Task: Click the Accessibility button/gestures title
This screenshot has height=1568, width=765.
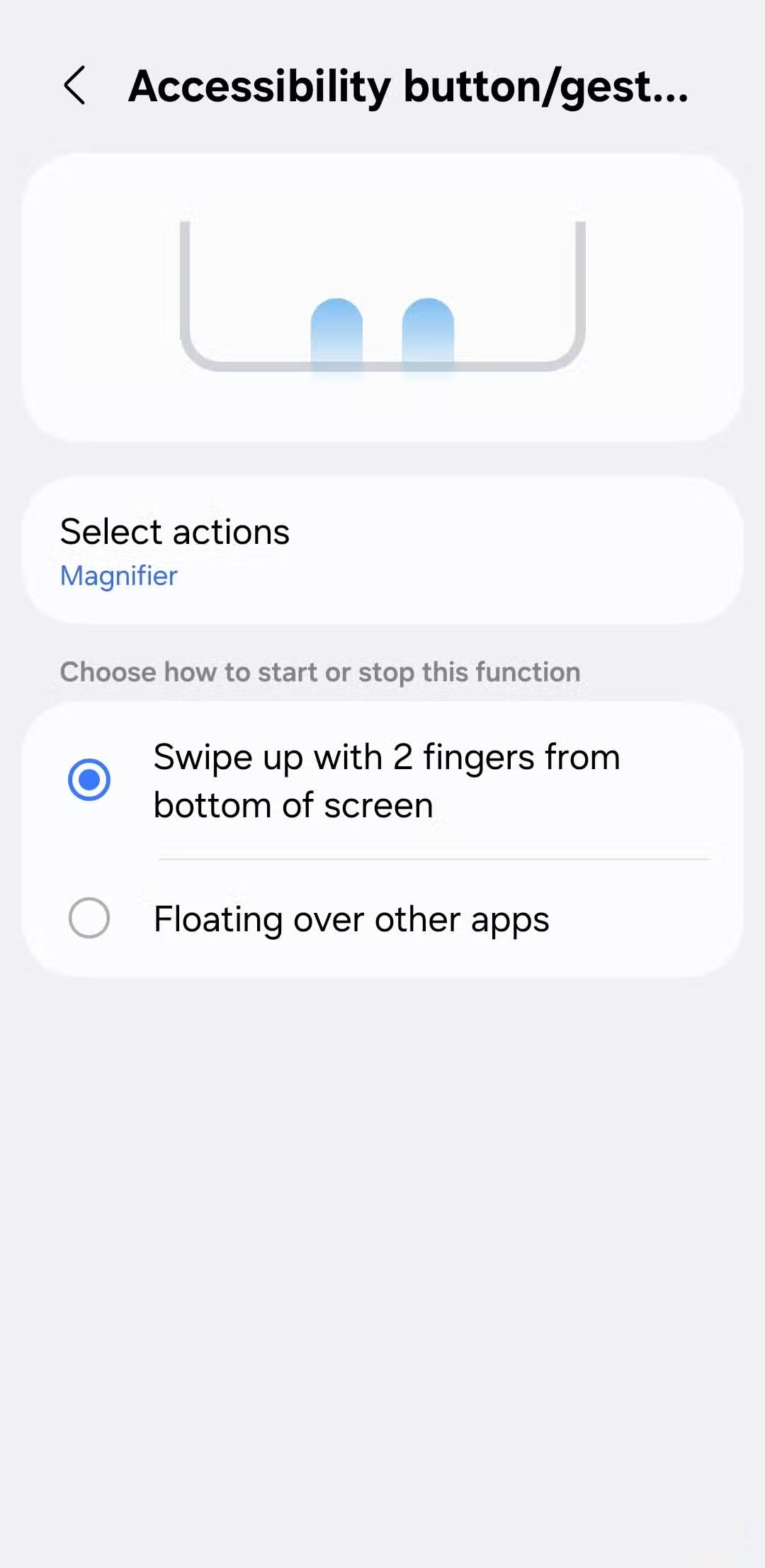Action: [408, 86]
